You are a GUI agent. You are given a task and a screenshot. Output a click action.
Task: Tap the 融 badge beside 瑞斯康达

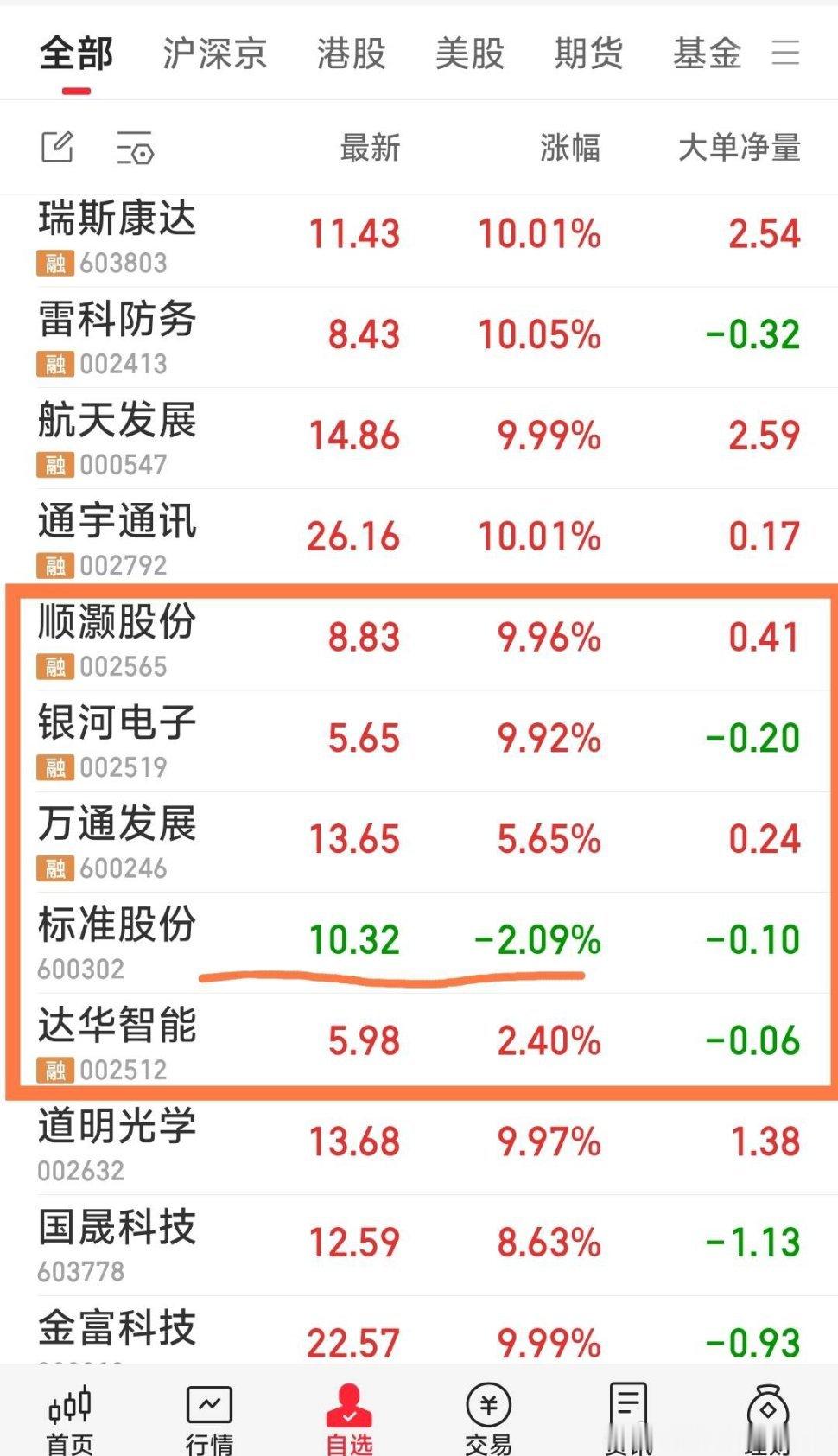click(x=54, y=264)
